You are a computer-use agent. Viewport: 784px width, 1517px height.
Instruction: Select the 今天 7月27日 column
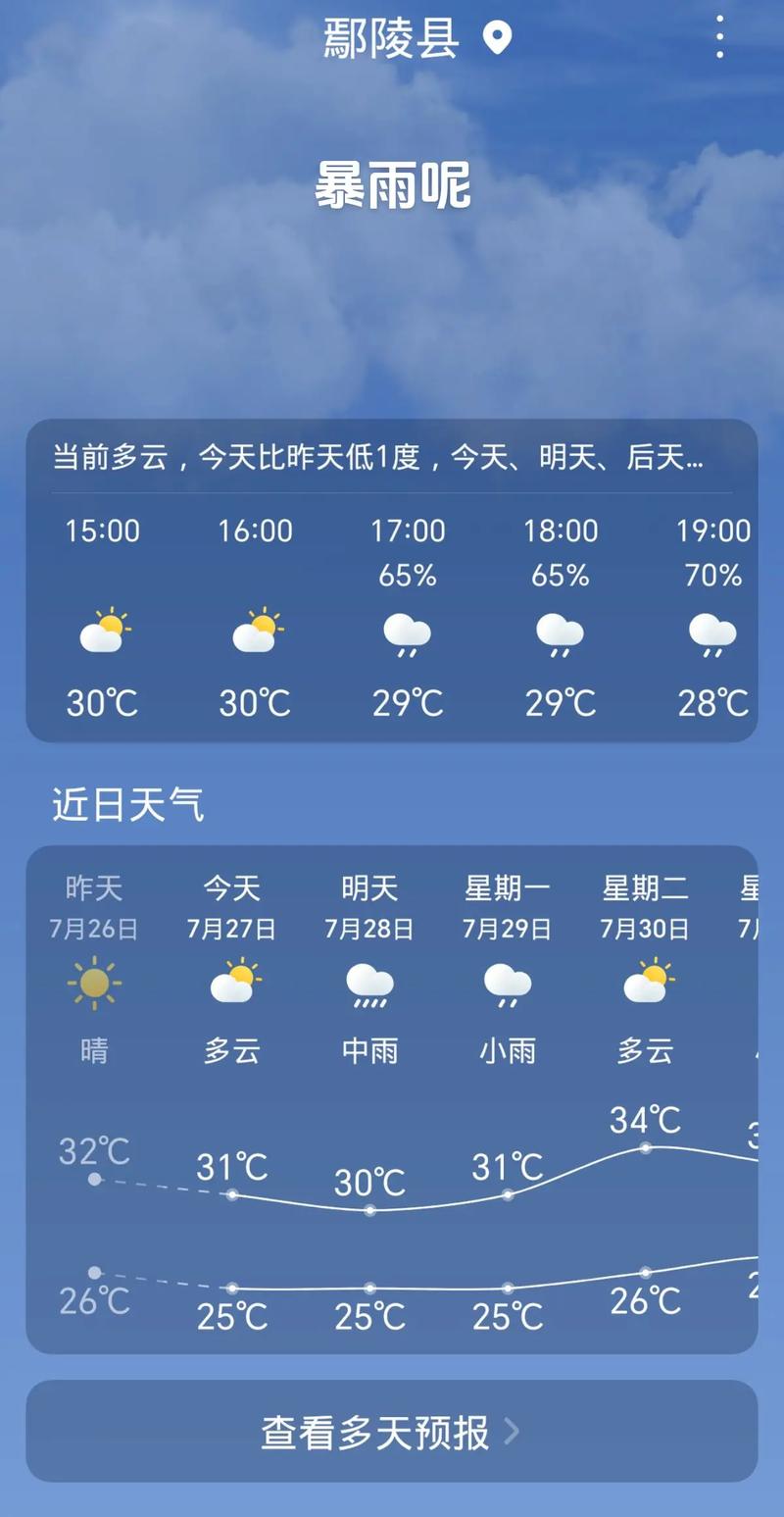click(232, 904)
